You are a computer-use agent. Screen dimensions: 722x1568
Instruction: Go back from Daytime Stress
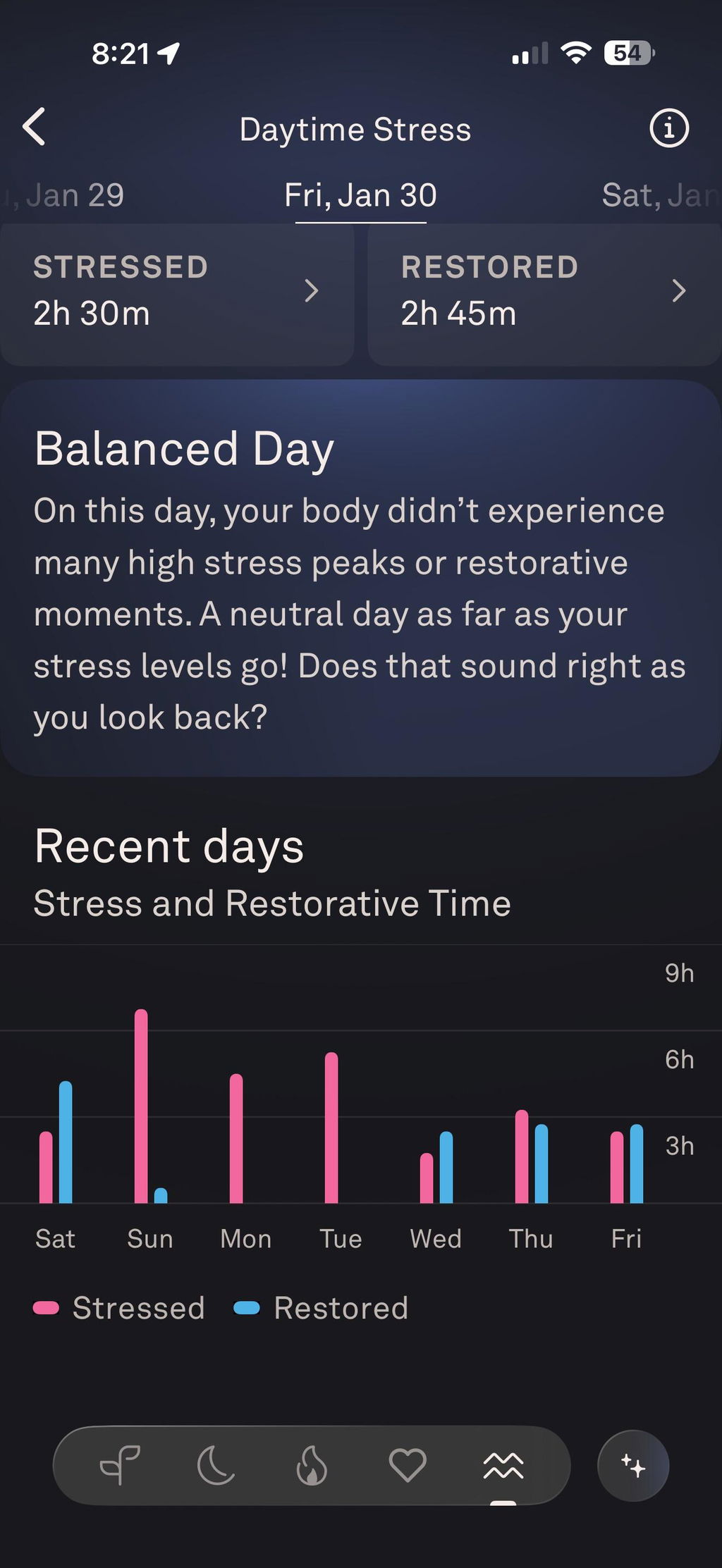point(34,127)
